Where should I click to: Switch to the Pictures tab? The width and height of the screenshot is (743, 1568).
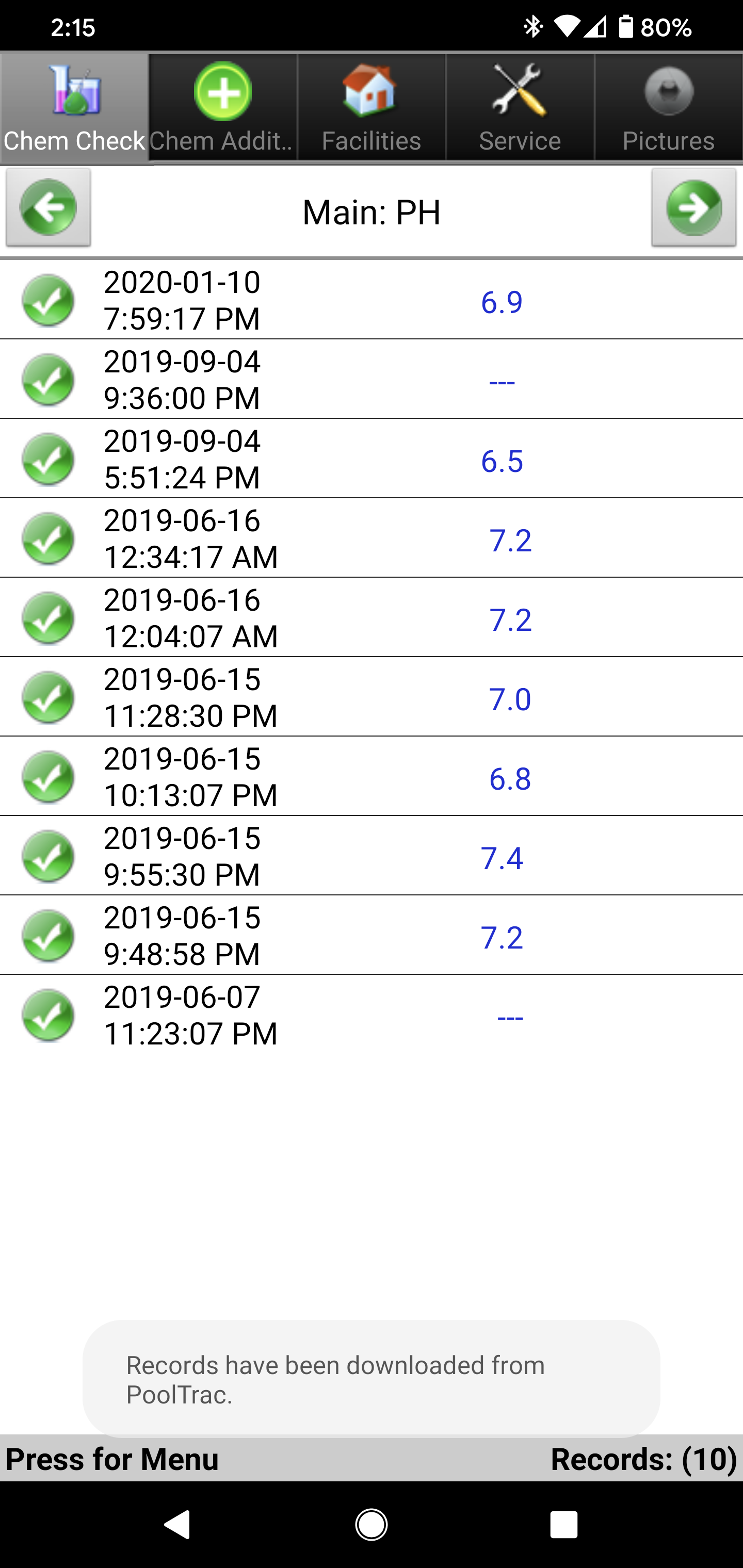(669, 107)
